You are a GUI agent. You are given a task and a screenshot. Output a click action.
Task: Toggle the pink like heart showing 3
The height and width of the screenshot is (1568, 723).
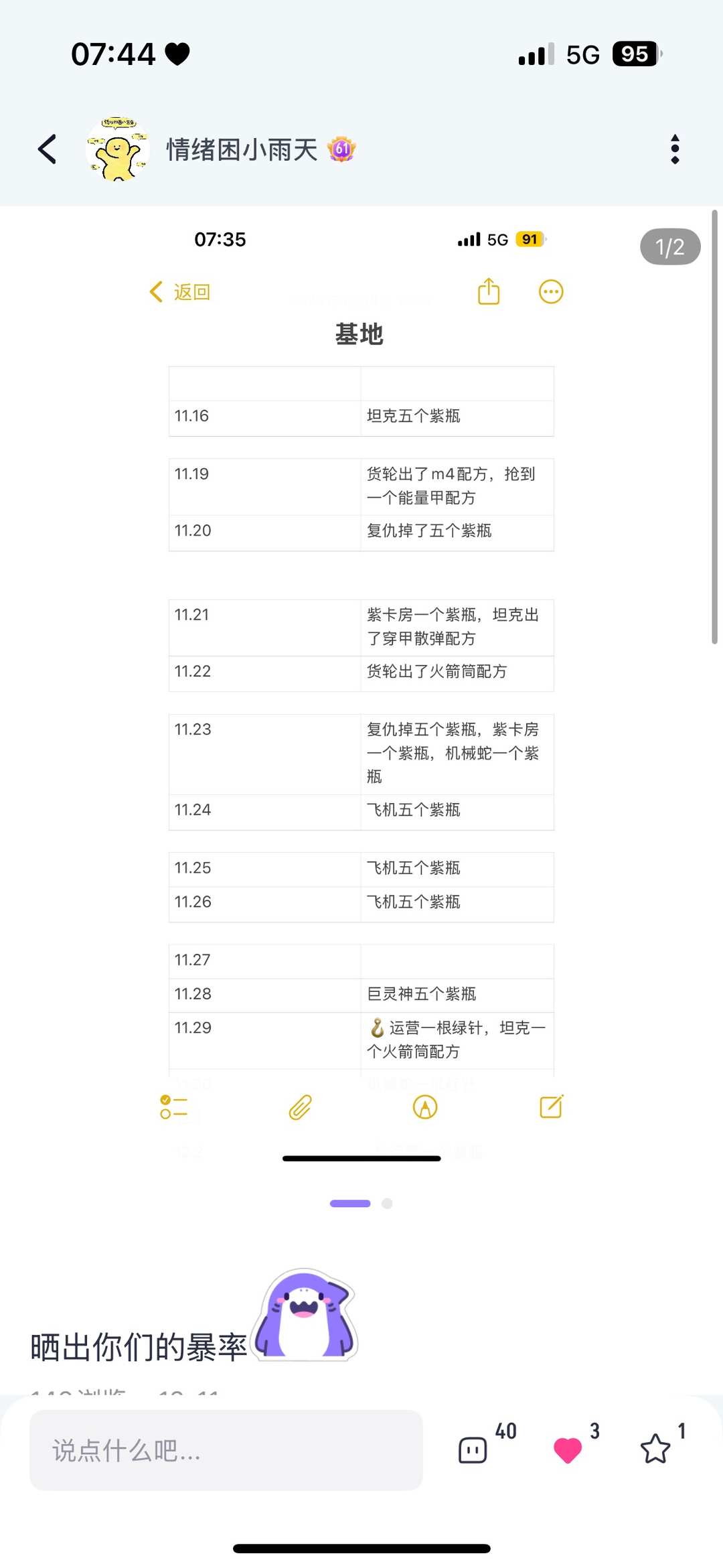(x=566, y=1450)
